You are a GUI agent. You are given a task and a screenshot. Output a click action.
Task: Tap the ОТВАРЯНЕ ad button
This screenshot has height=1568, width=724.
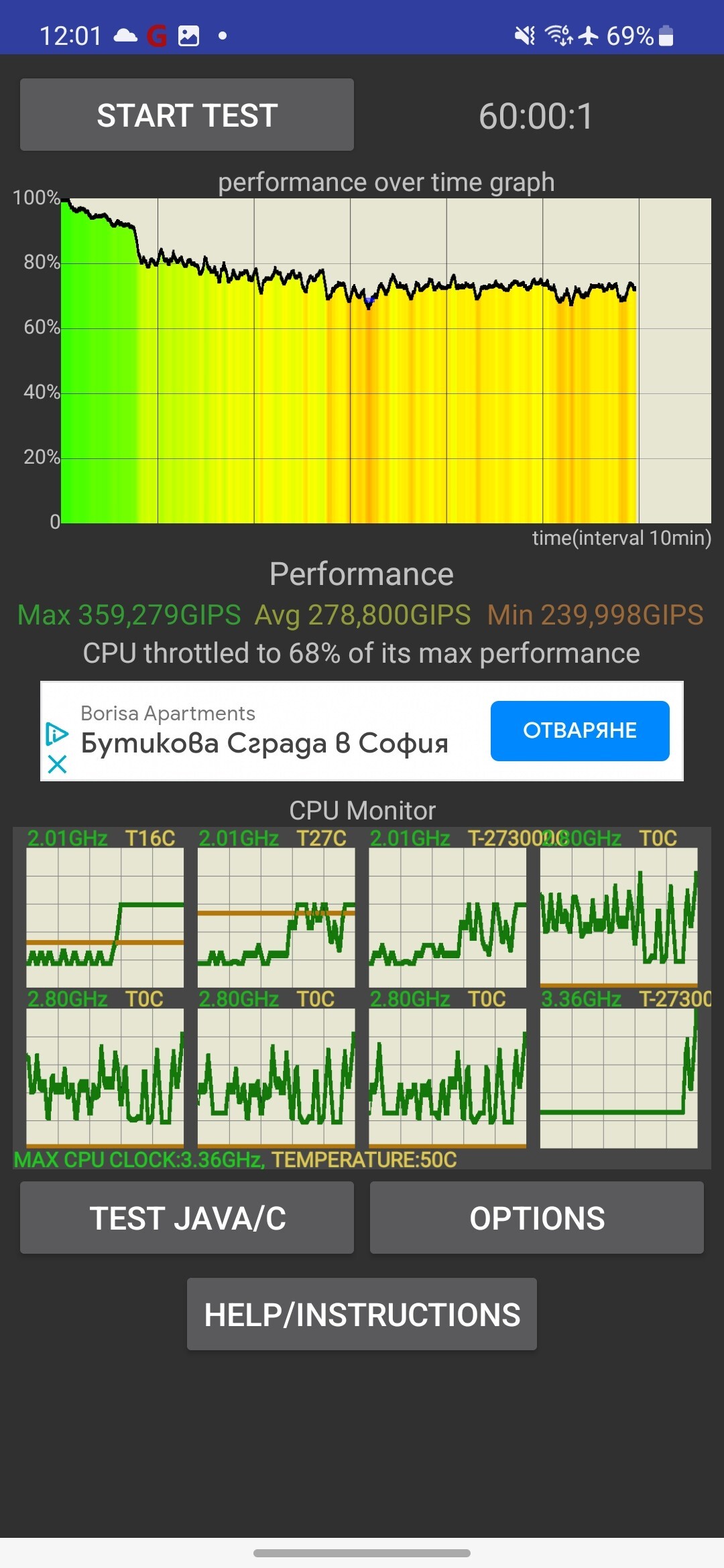[579, 730]
